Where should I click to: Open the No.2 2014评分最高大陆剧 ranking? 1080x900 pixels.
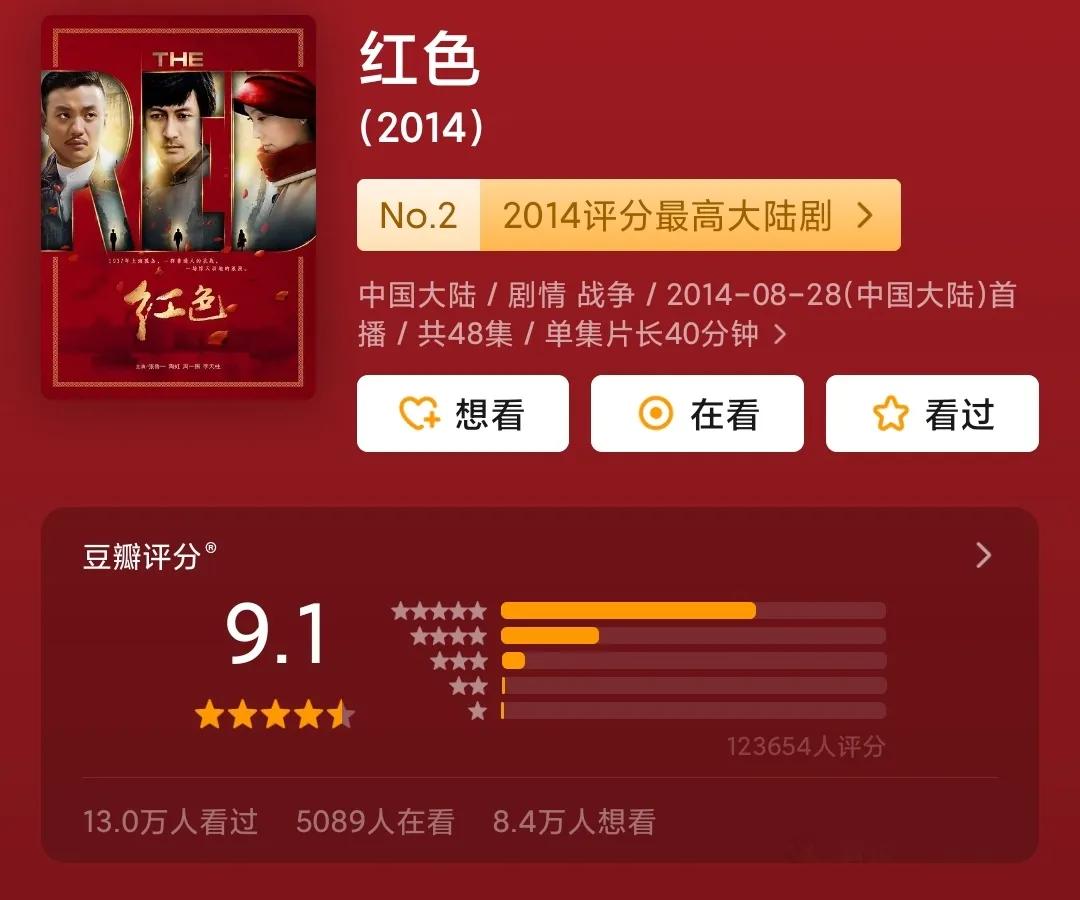pyautogui.click(x=629, y=215)
